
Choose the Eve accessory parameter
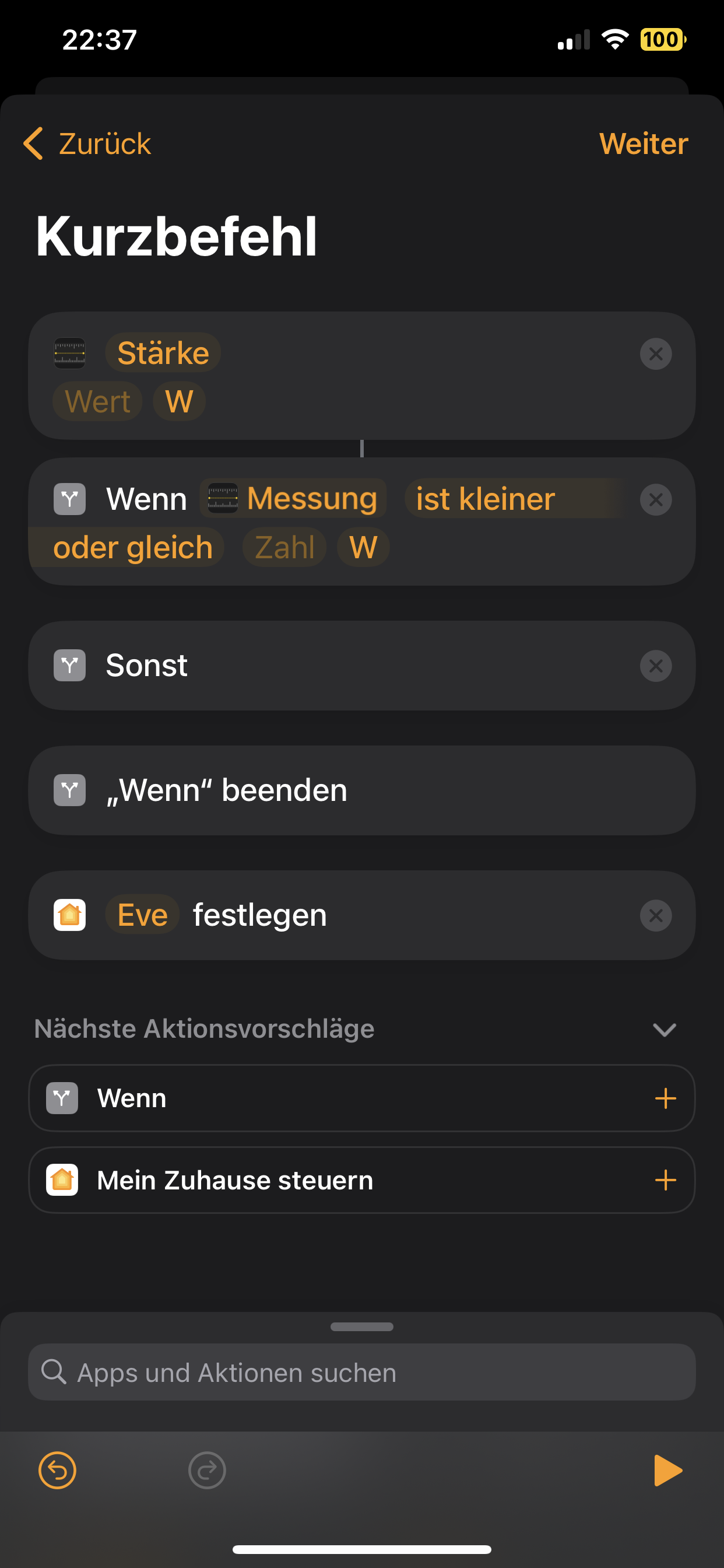coord(142,915)
